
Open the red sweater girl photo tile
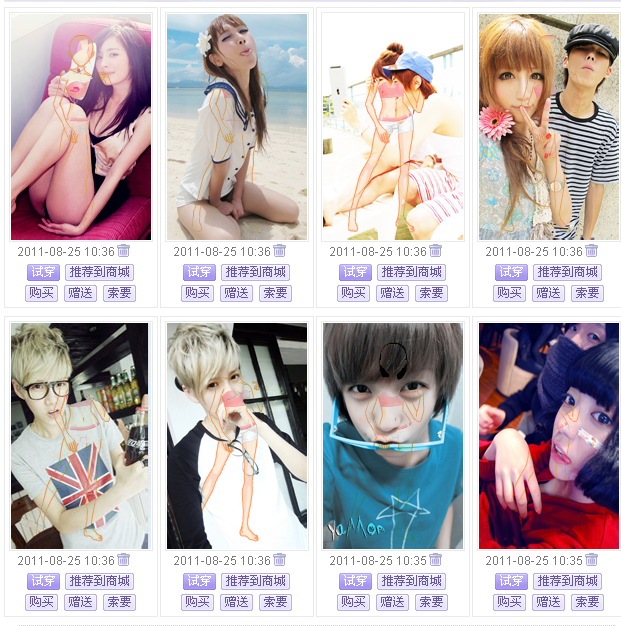[x=548, y=436]
